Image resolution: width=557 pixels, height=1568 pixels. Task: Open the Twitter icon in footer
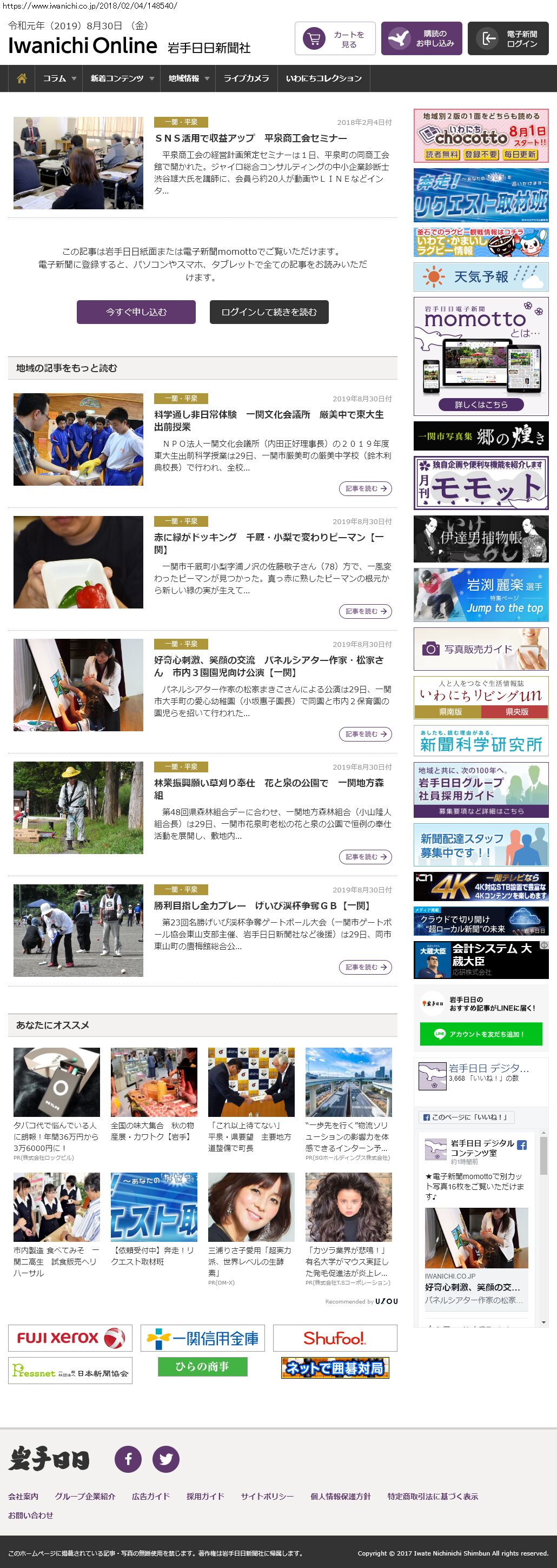[x=165, y=1459]
